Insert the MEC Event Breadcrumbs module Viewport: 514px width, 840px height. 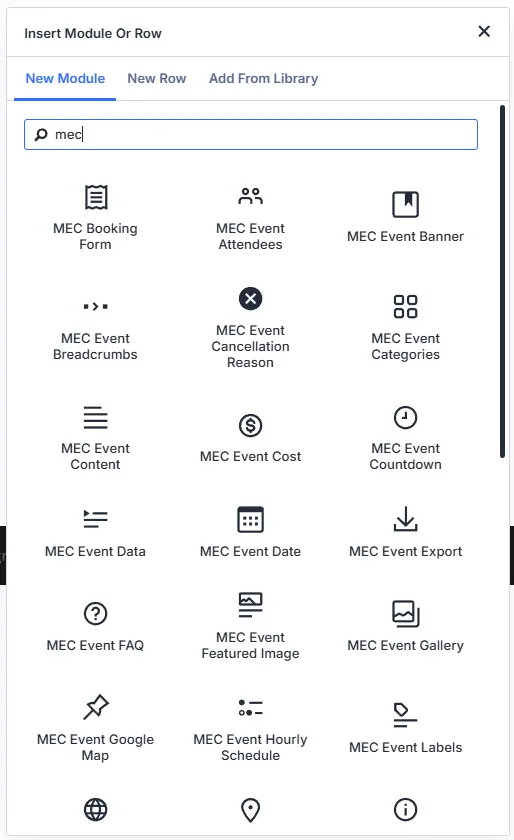[95, 328]
